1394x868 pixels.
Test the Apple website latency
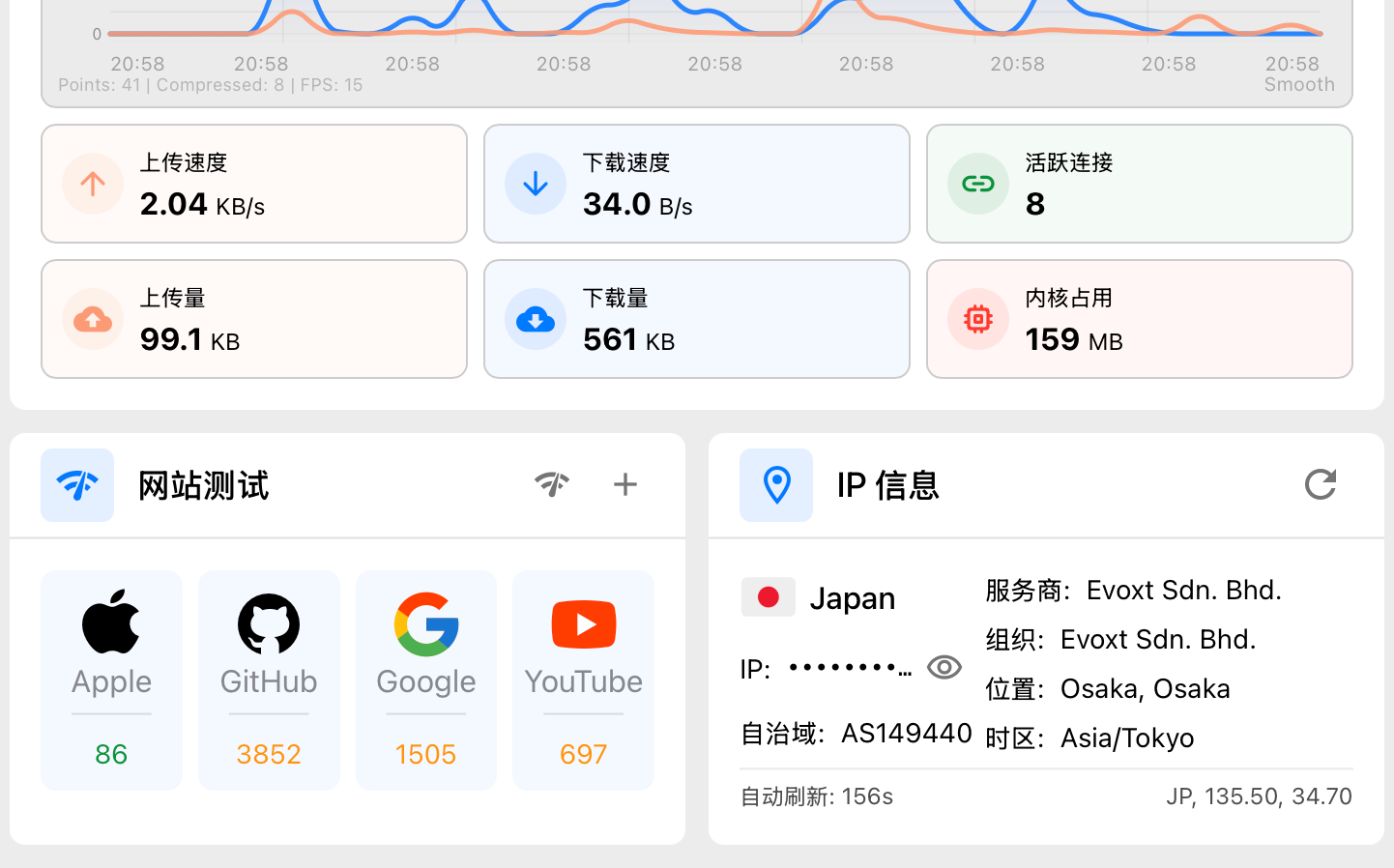111,680
